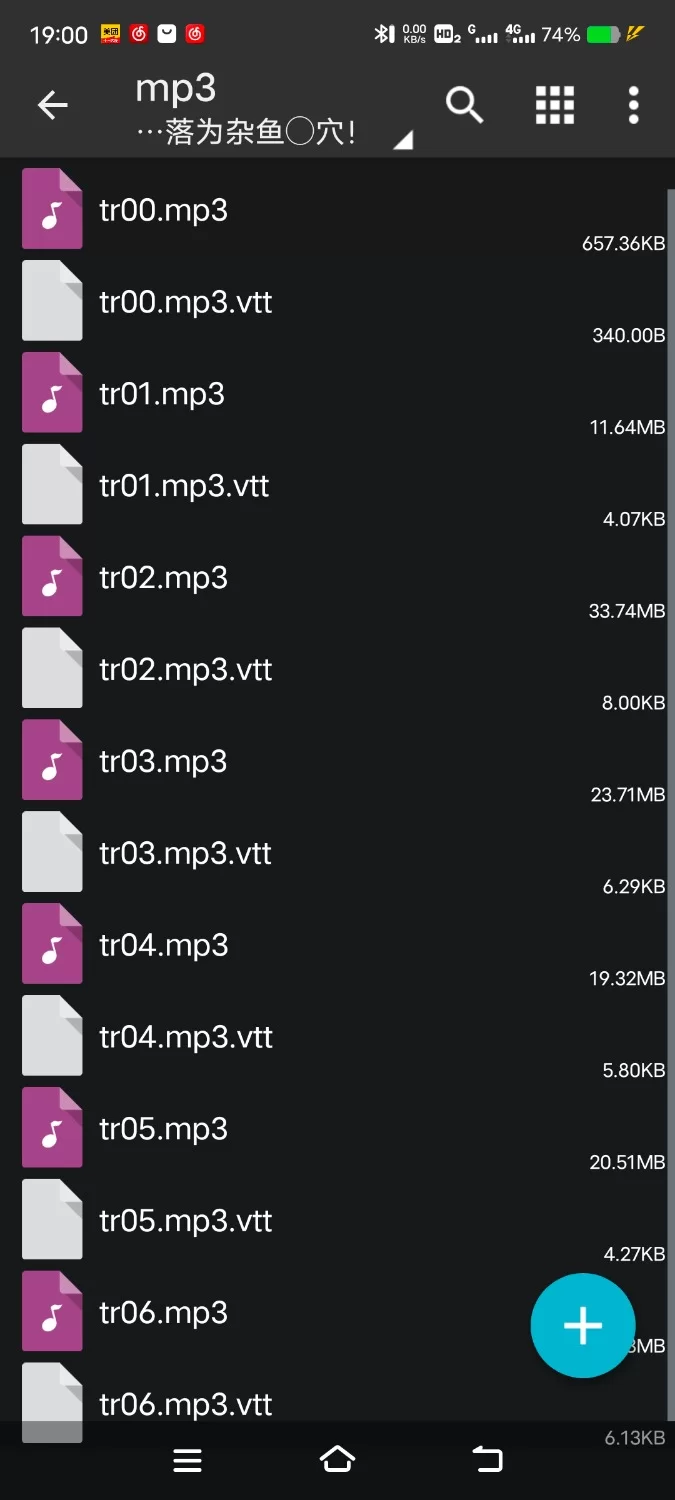675x1500 pixels.
Task: Select the tr05.mp3.vtt file
Action: 186,1223
